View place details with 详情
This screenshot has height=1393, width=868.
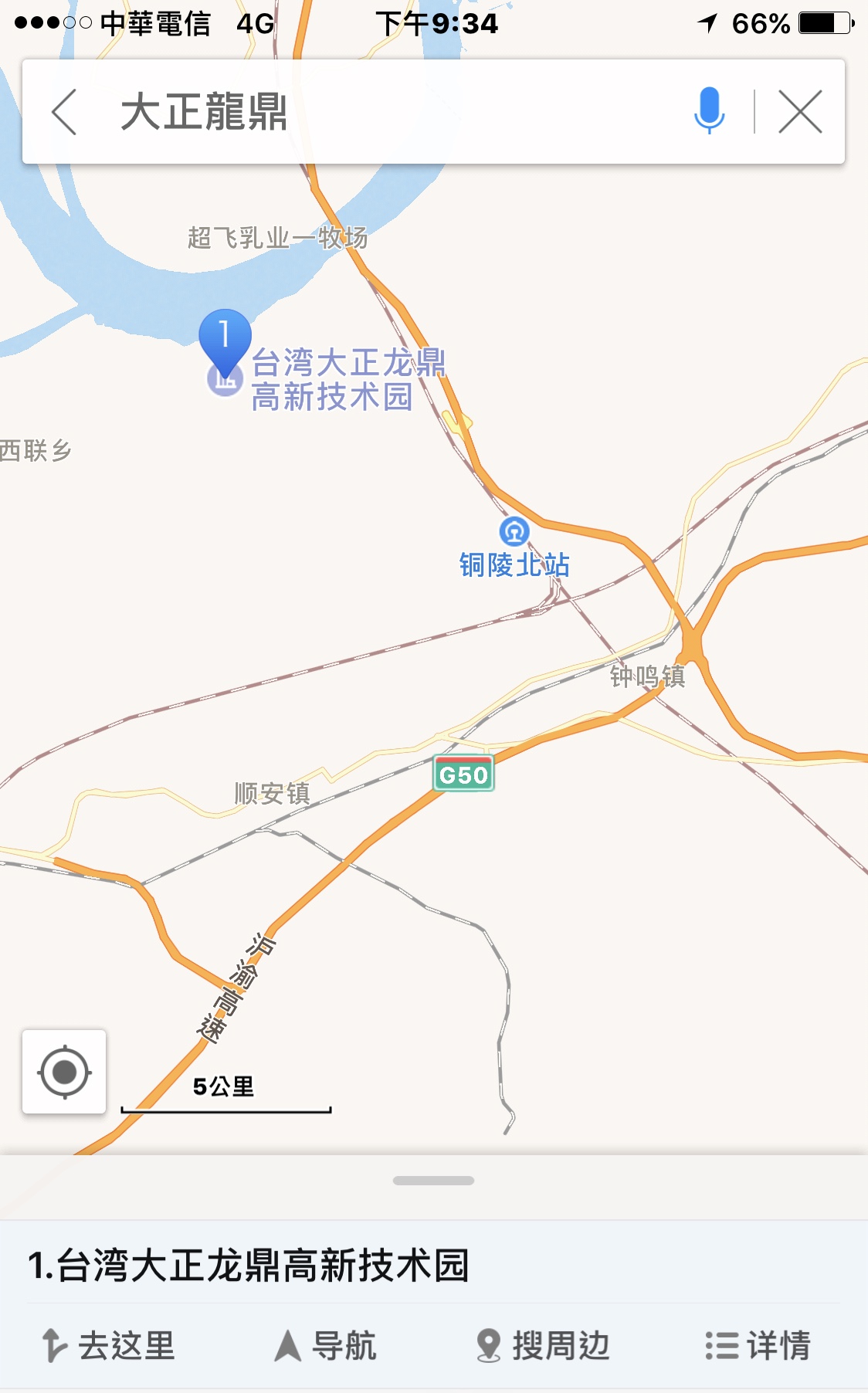click(x=758, y=1346)
